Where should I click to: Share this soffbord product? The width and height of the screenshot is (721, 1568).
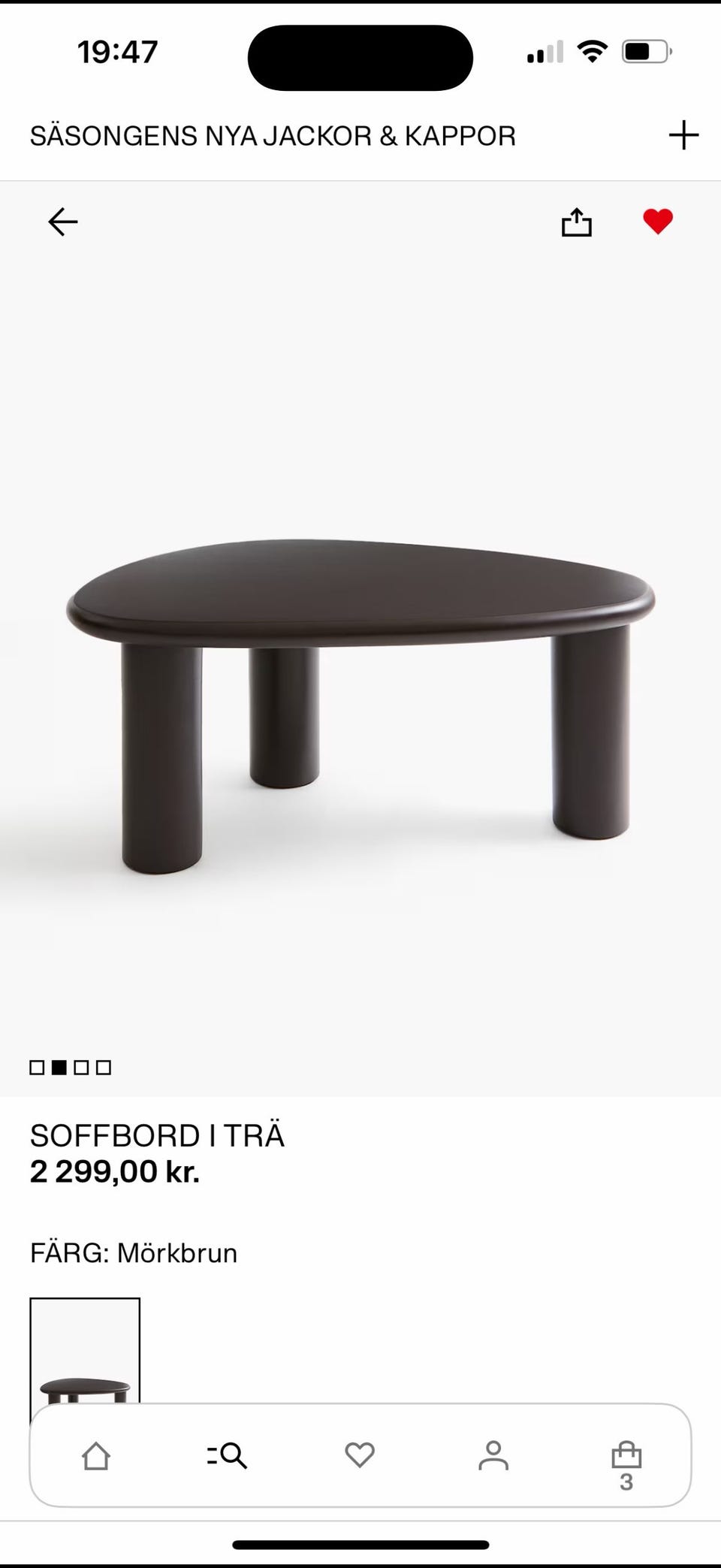576,222
